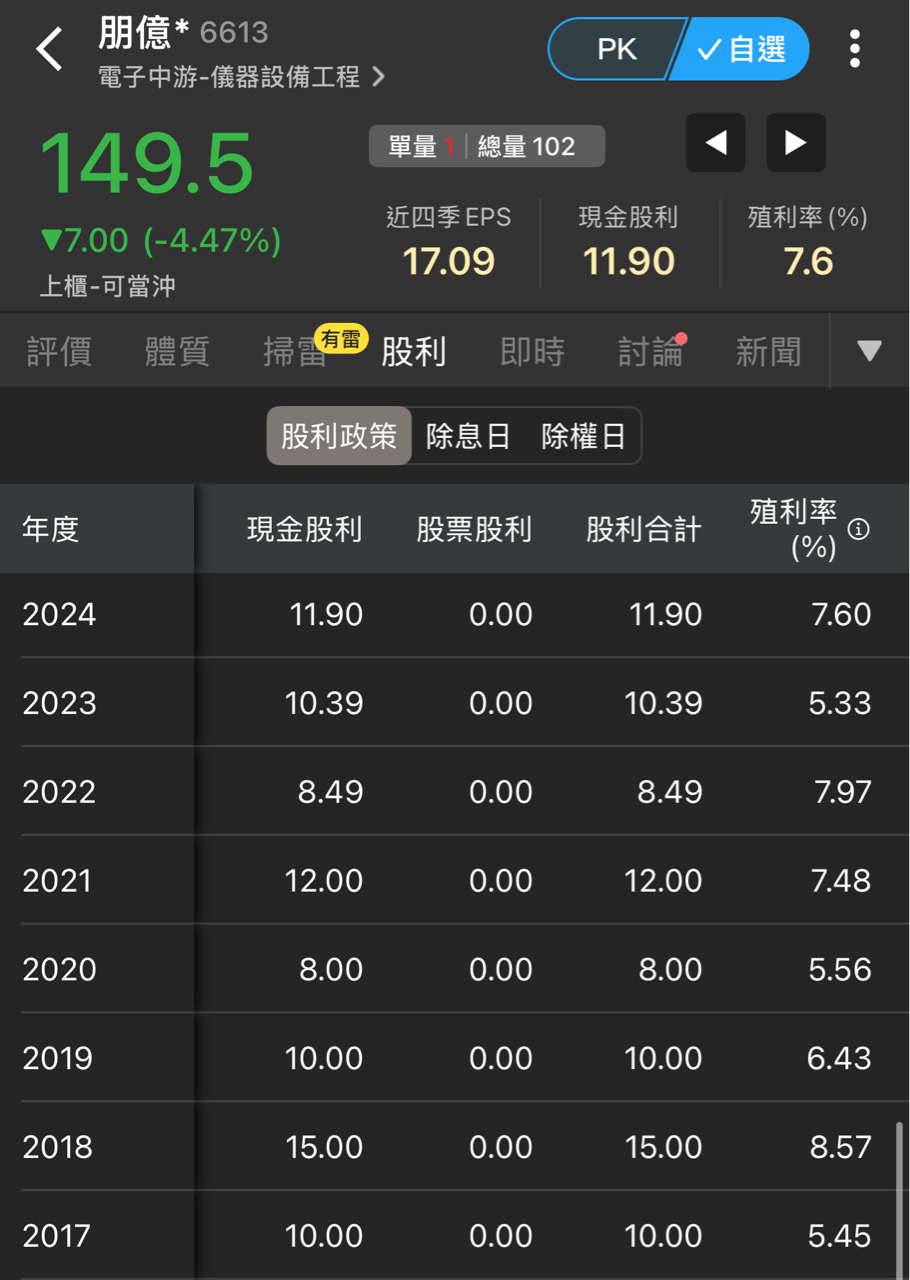Open the 電子中游-儀器設備工程 industry link

click(241, 77)
